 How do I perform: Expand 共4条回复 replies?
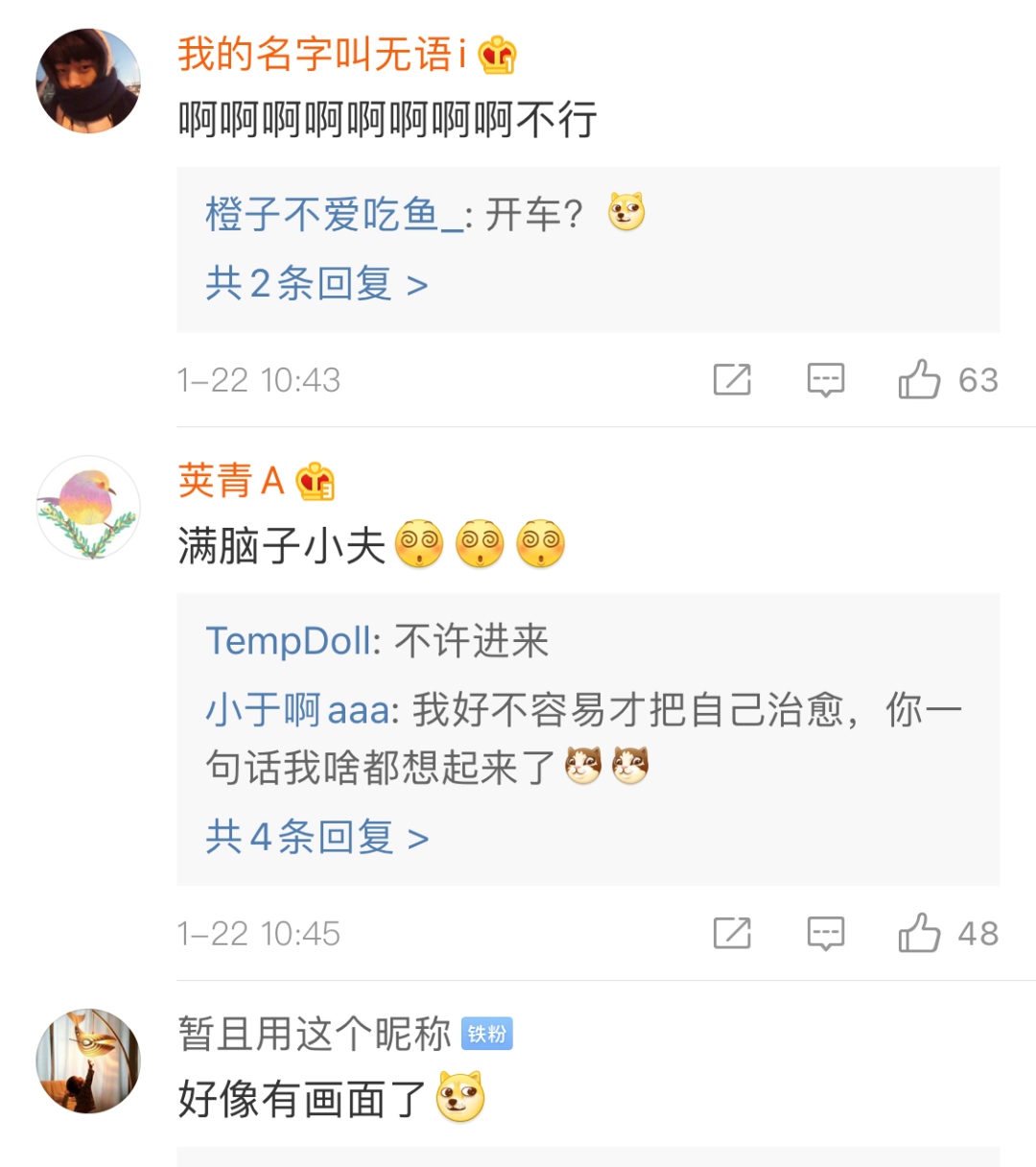pos(317,837)
